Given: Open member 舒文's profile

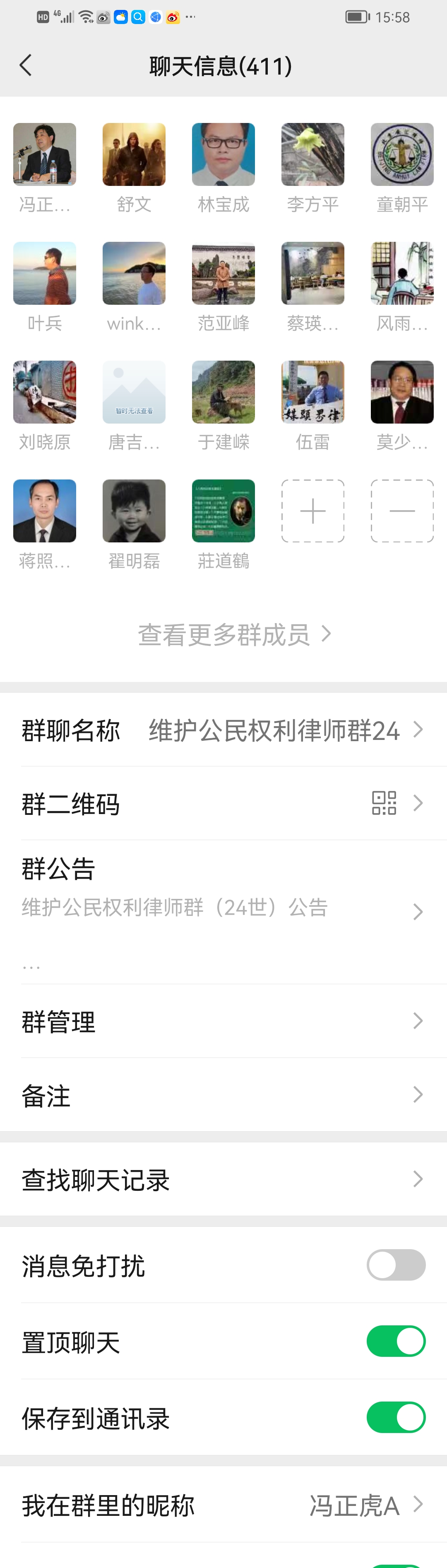Looking at the screenshot, I should pyautogui.click(x=134, y=154).
